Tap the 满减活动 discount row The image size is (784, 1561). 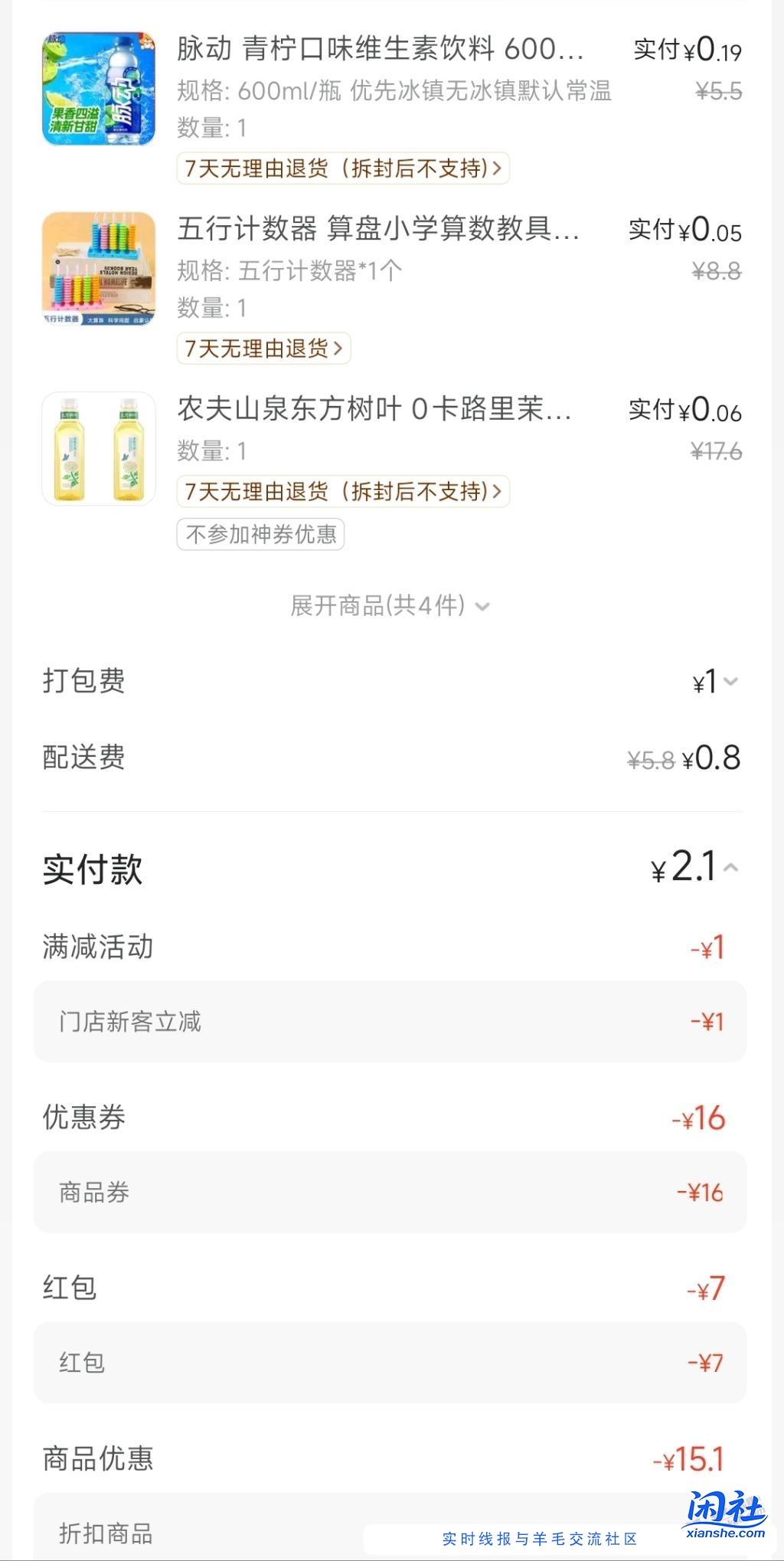click(x=390, y=947)
